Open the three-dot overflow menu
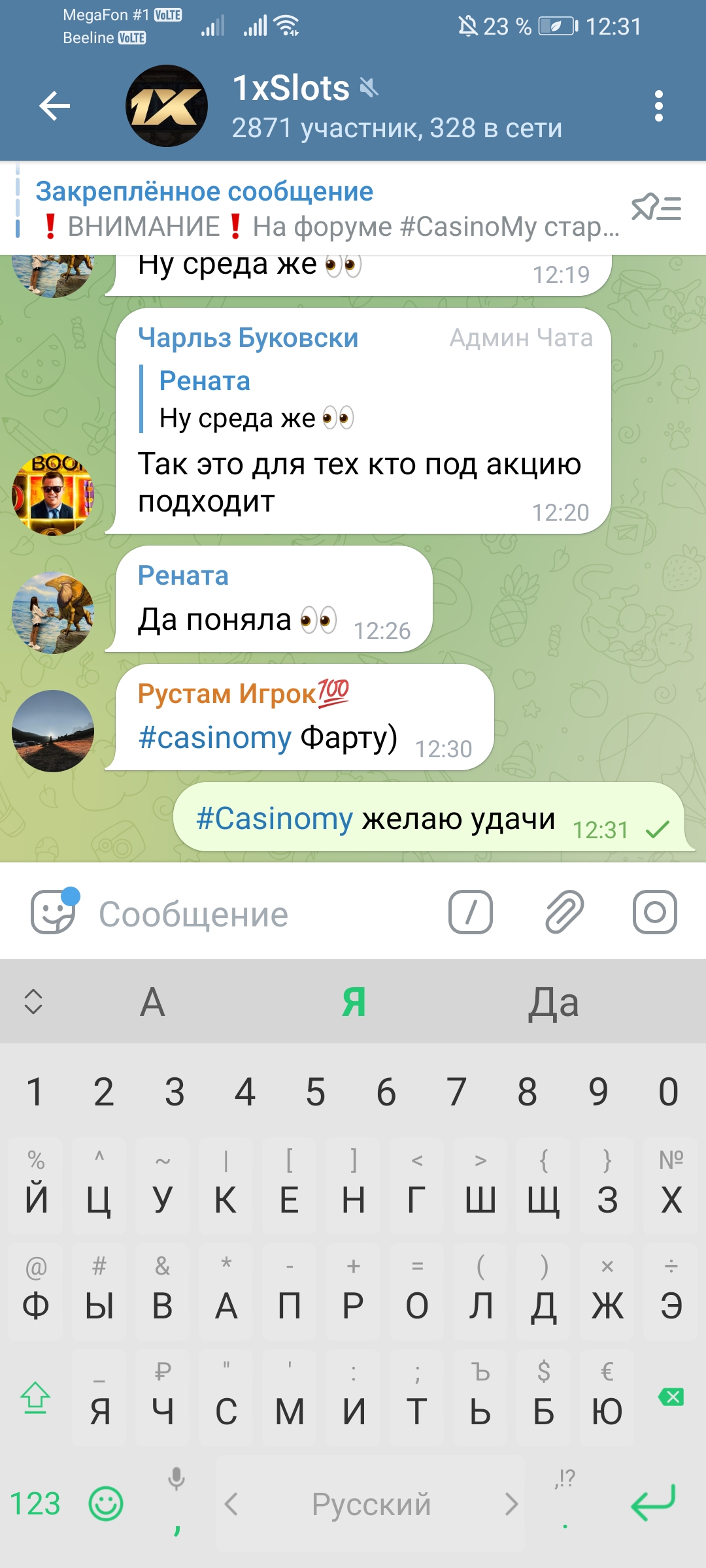Screen dimensions: 706x1568 pos(658,106)
